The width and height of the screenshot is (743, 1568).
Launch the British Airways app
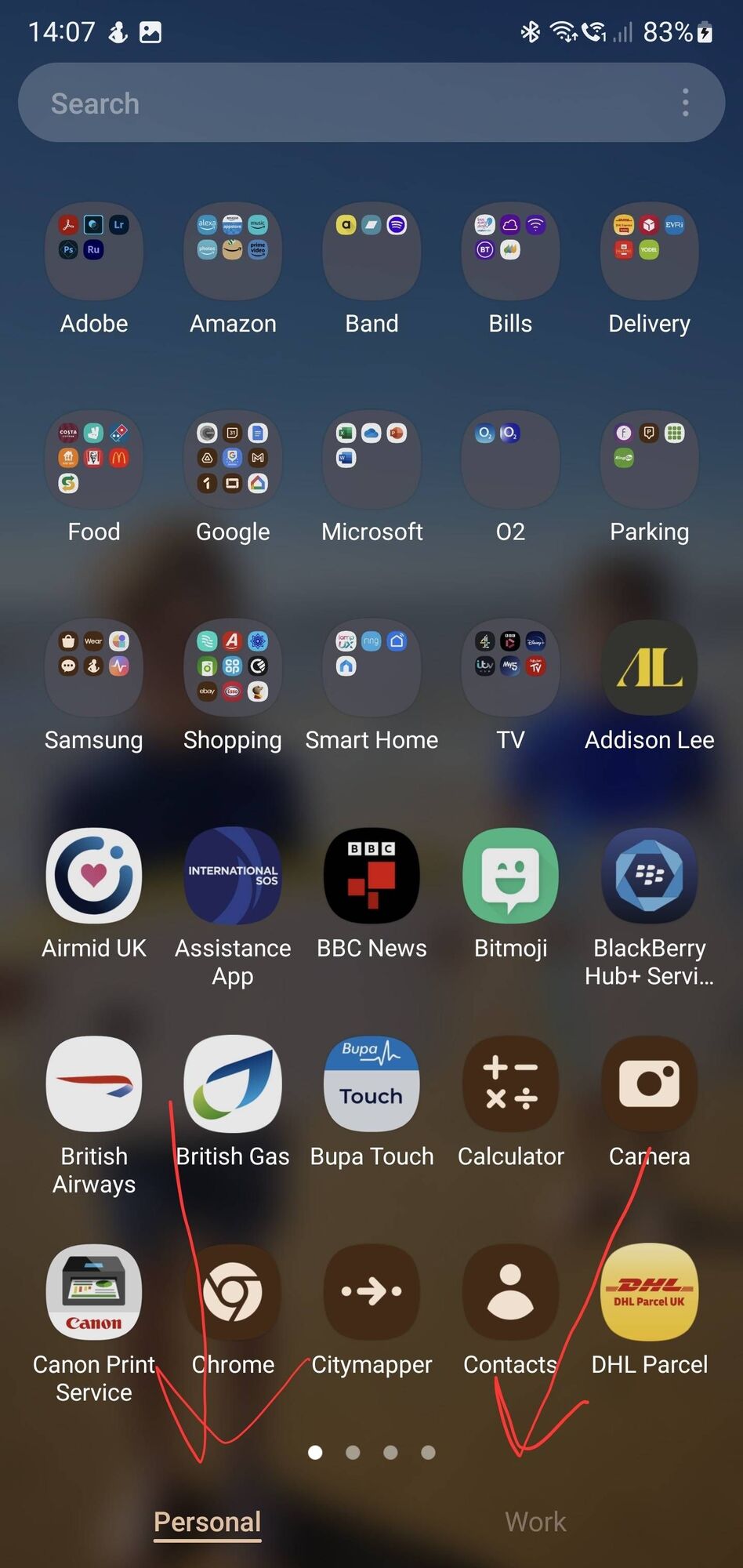[94, 1084]
